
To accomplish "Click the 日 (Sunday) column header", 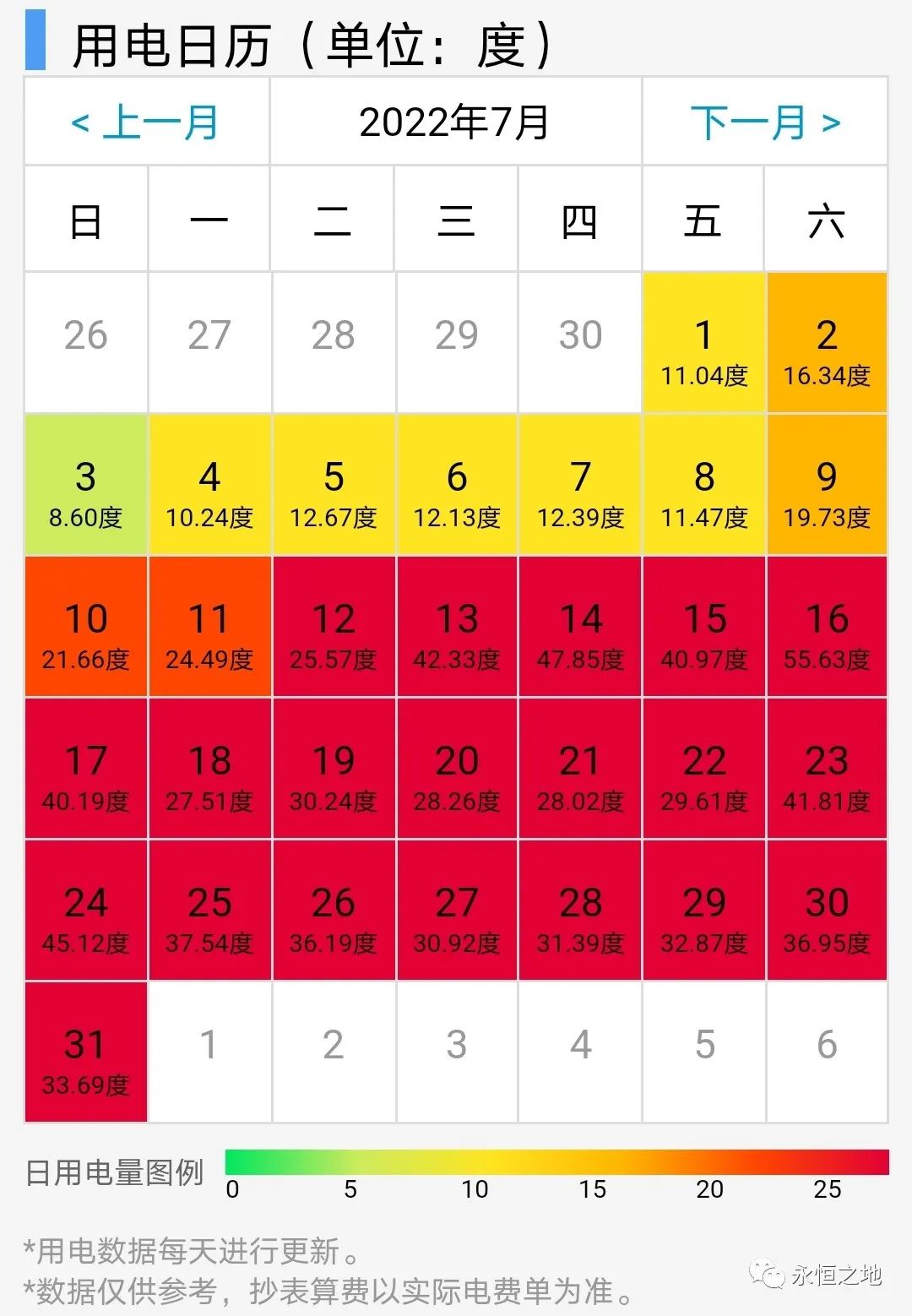I will tap(84, 220).
